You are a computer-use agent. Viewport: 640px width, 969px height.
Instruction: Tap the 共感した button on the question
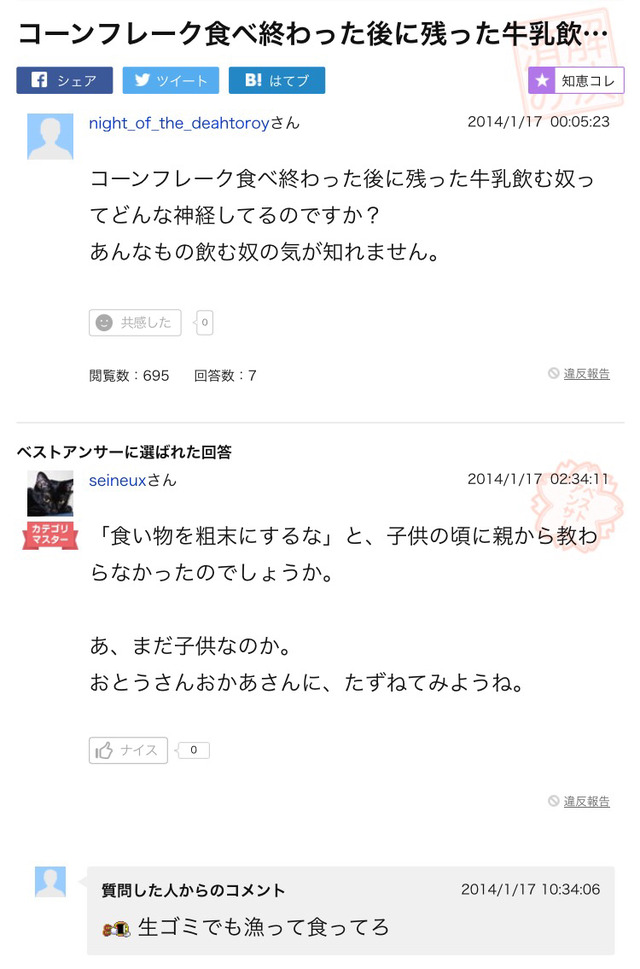(x=135, y=322)
